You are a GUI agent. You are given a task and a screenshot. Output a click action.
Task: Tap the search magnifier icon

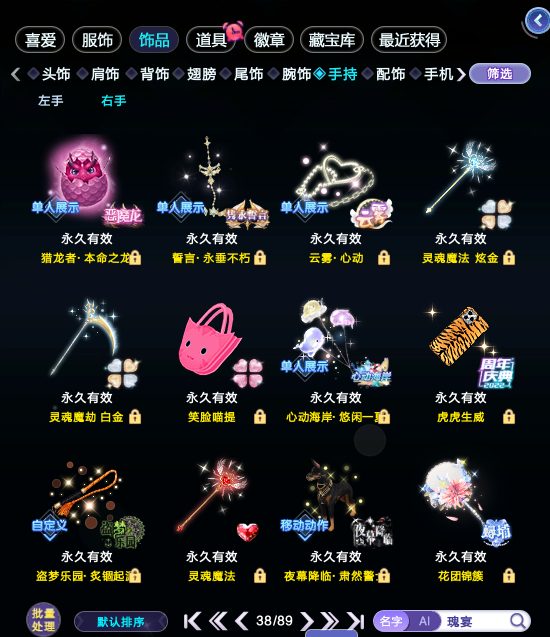pos(518,621)
